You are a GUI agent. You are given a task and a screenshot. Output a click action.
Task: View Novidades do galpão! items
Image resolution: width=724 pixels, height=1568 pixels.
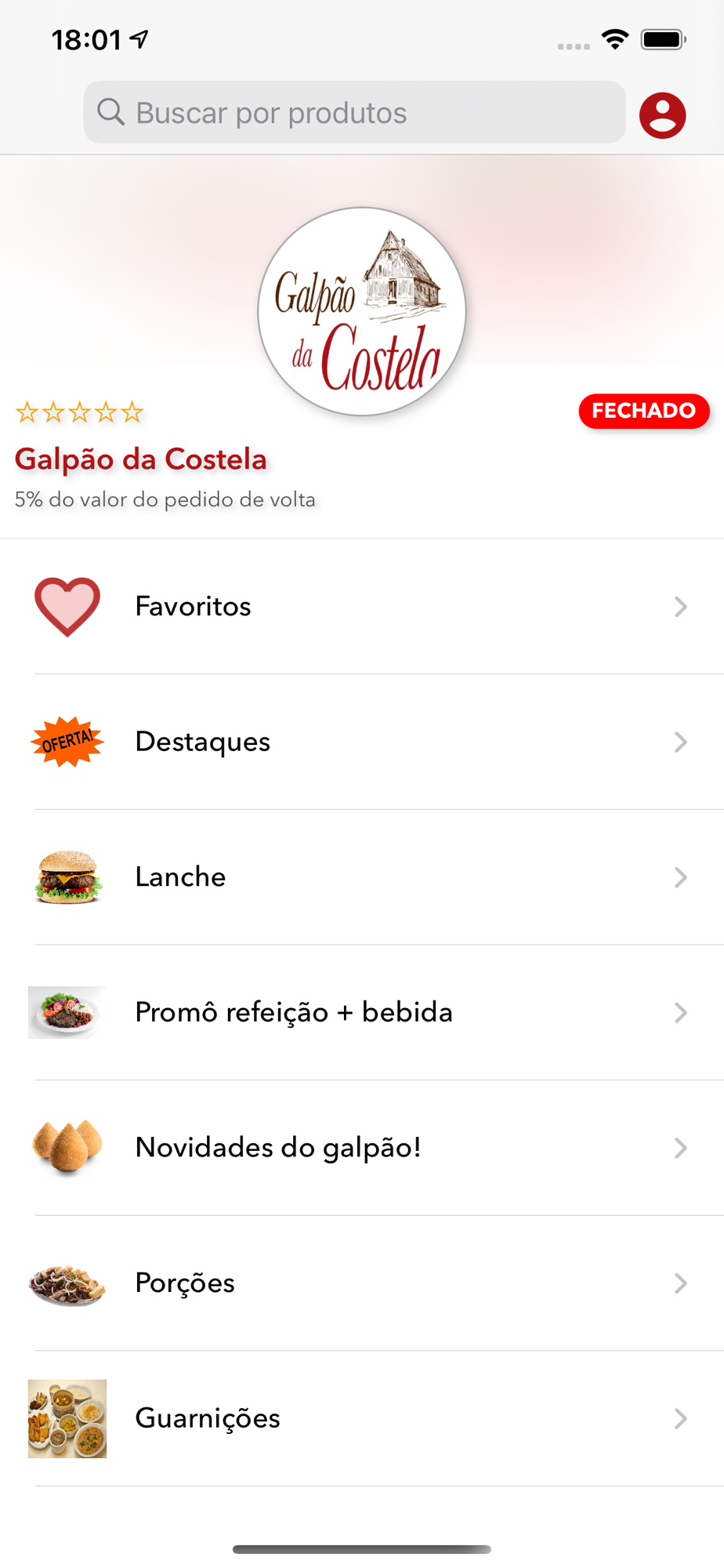[362, 1148]
